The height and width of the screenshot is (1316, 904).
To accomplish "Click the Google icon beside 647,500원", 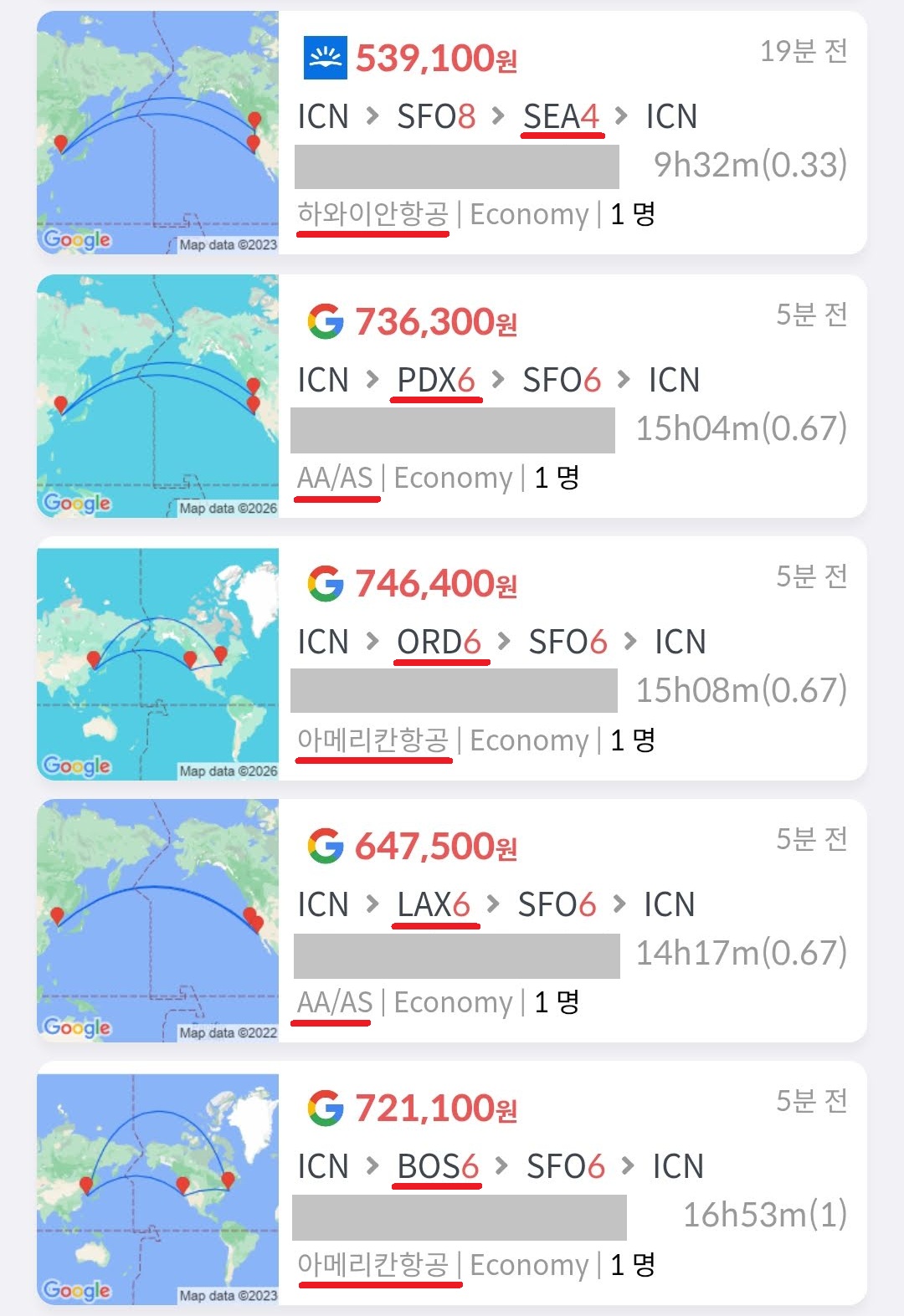I will click(x=326, y=847).
